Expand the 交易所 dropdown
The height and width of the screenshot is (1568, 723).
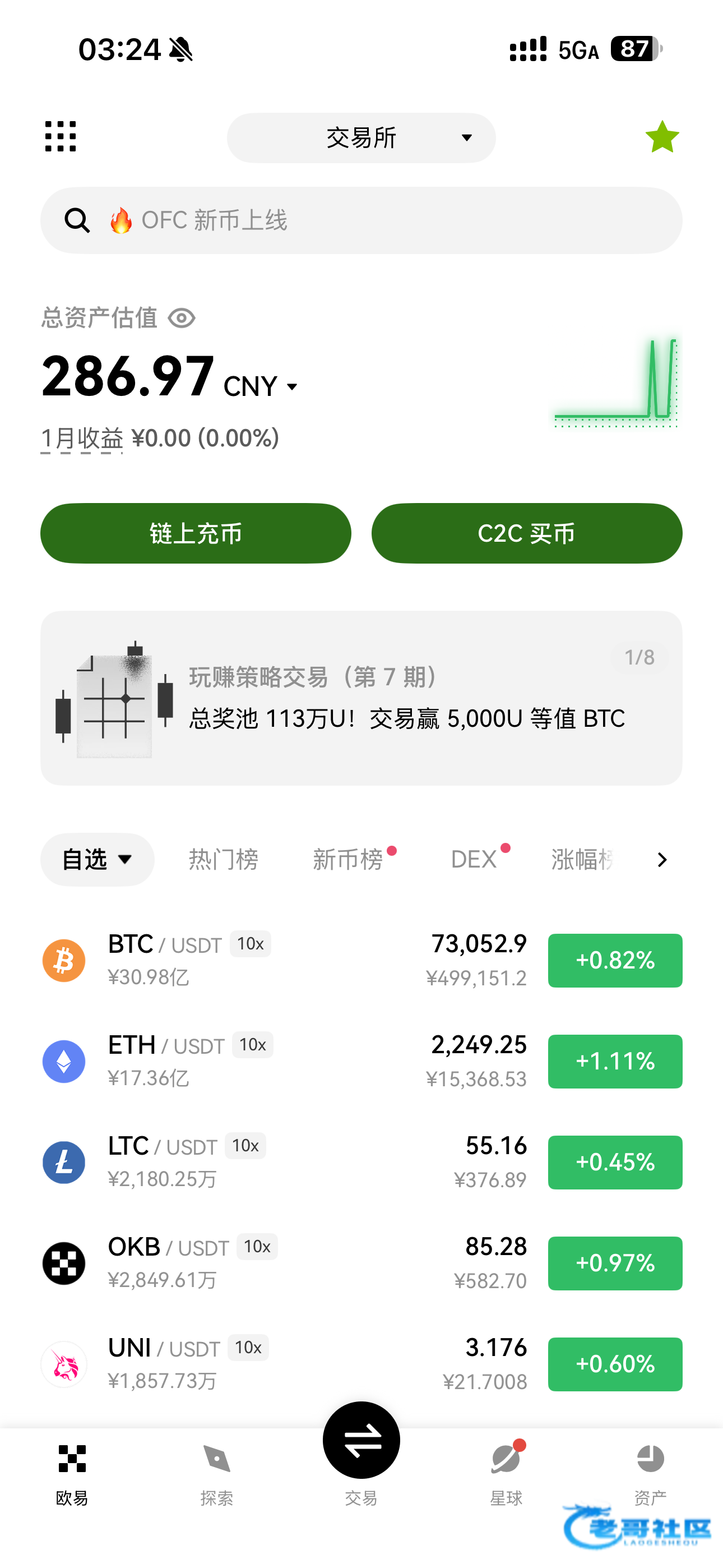coord(361,137)
